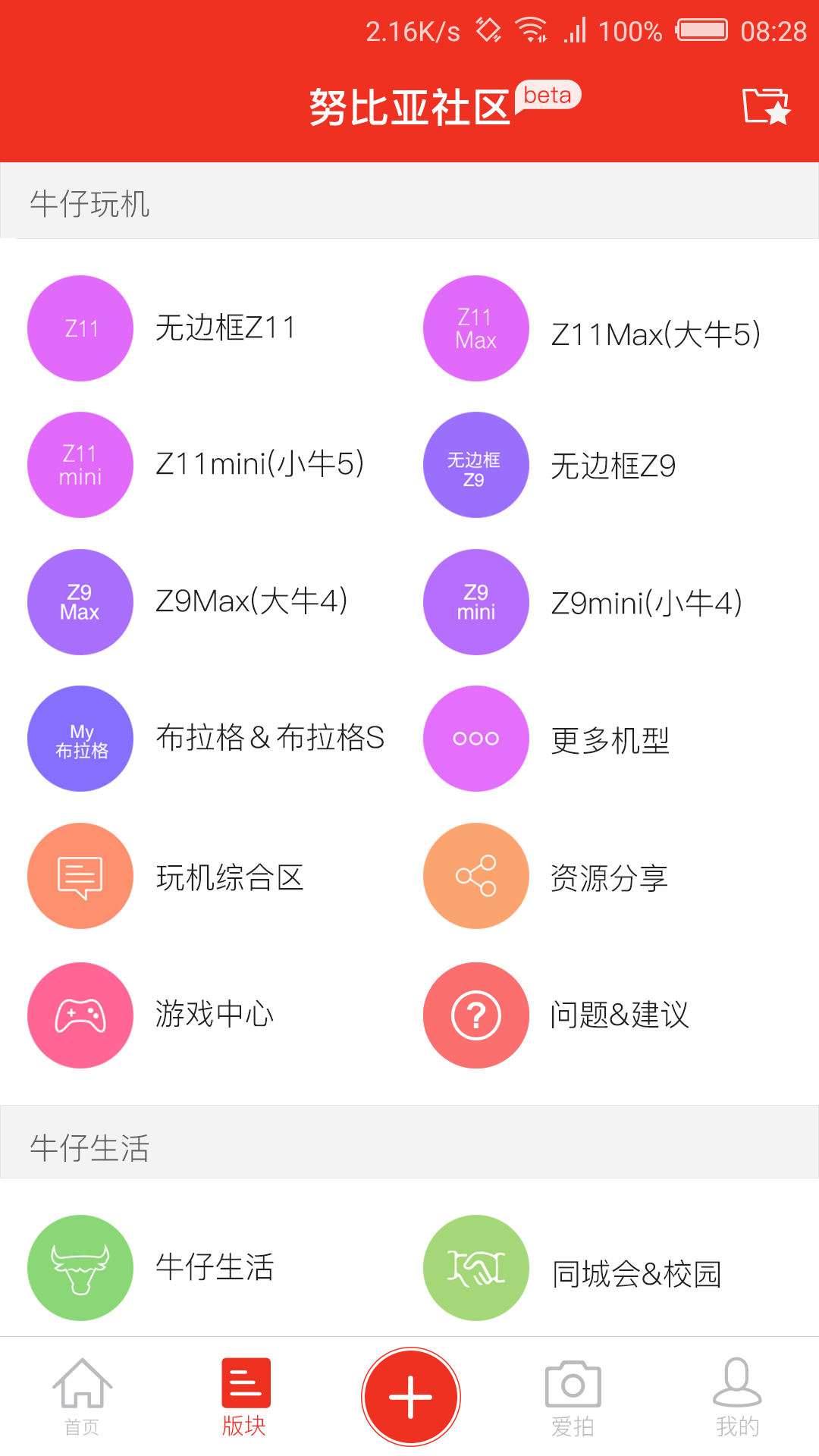Tap the 无边框Z9 purple icon
This screenshot has height=1456, width=819.
click(x=475, y=465)
